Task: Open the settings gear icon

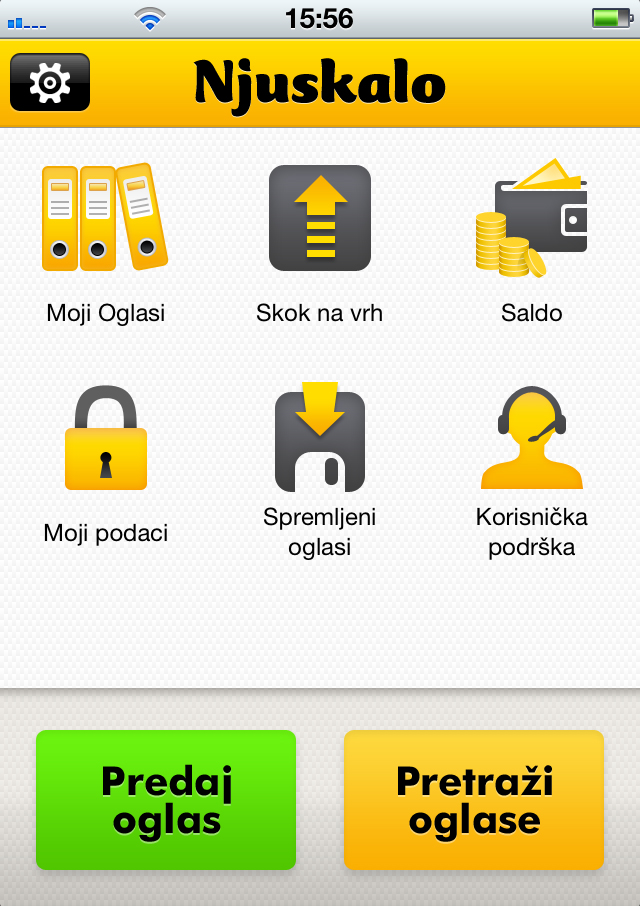Action: [50, 82]
